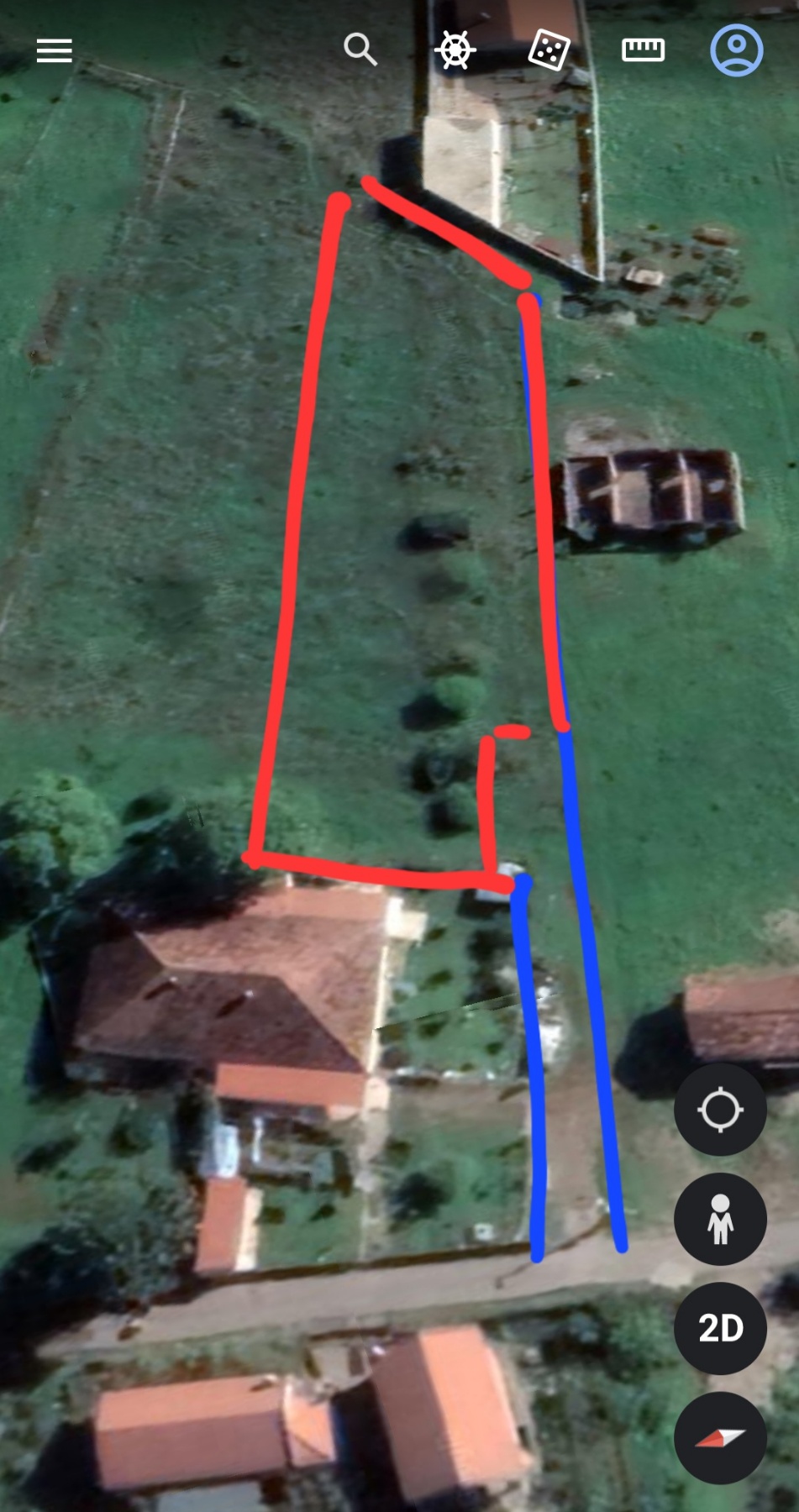Open the measure ruler tool
This screenshot has width=799, height=1512.
(643, 50)
